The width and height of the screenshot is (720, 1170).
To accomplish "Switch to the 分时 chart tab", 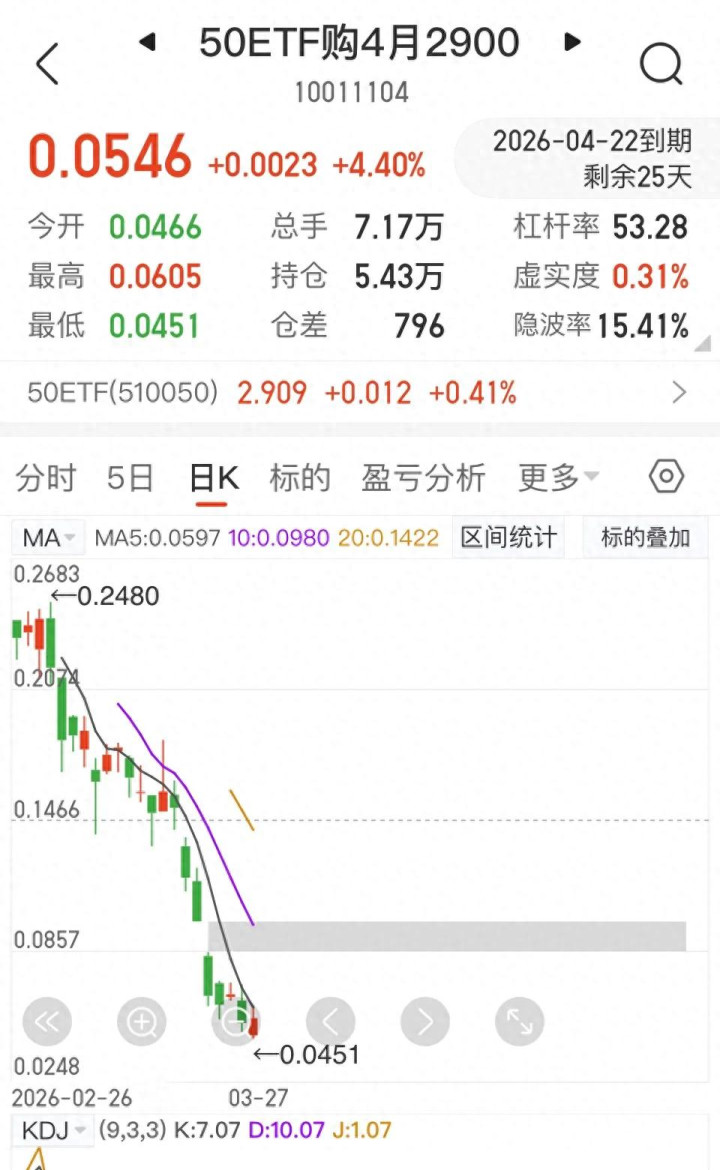I will tap(46, 478).
